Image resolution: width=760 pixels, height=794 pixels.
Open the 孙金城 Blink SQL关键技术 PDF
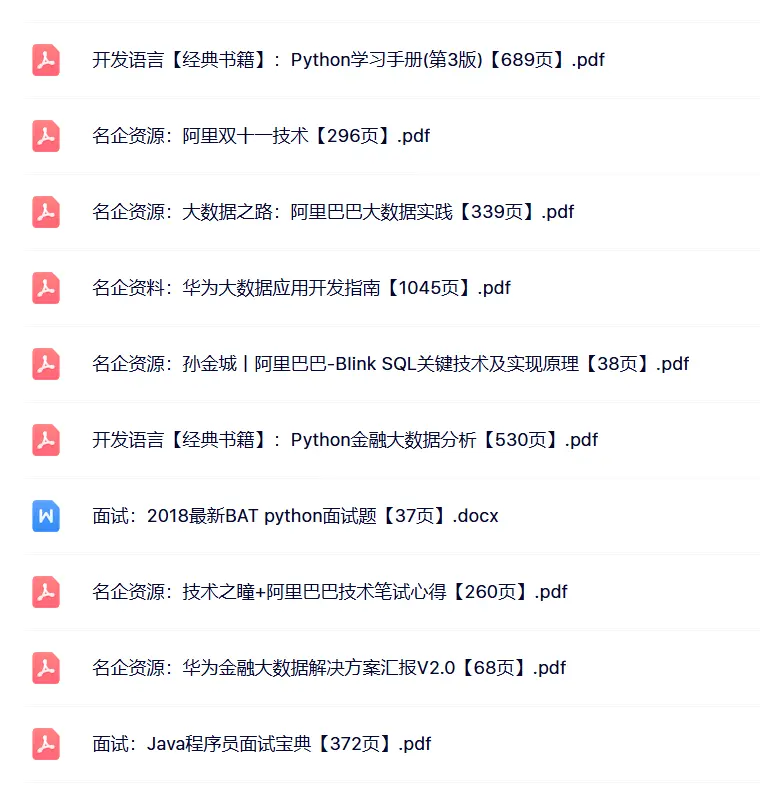[x=390, y=364]
